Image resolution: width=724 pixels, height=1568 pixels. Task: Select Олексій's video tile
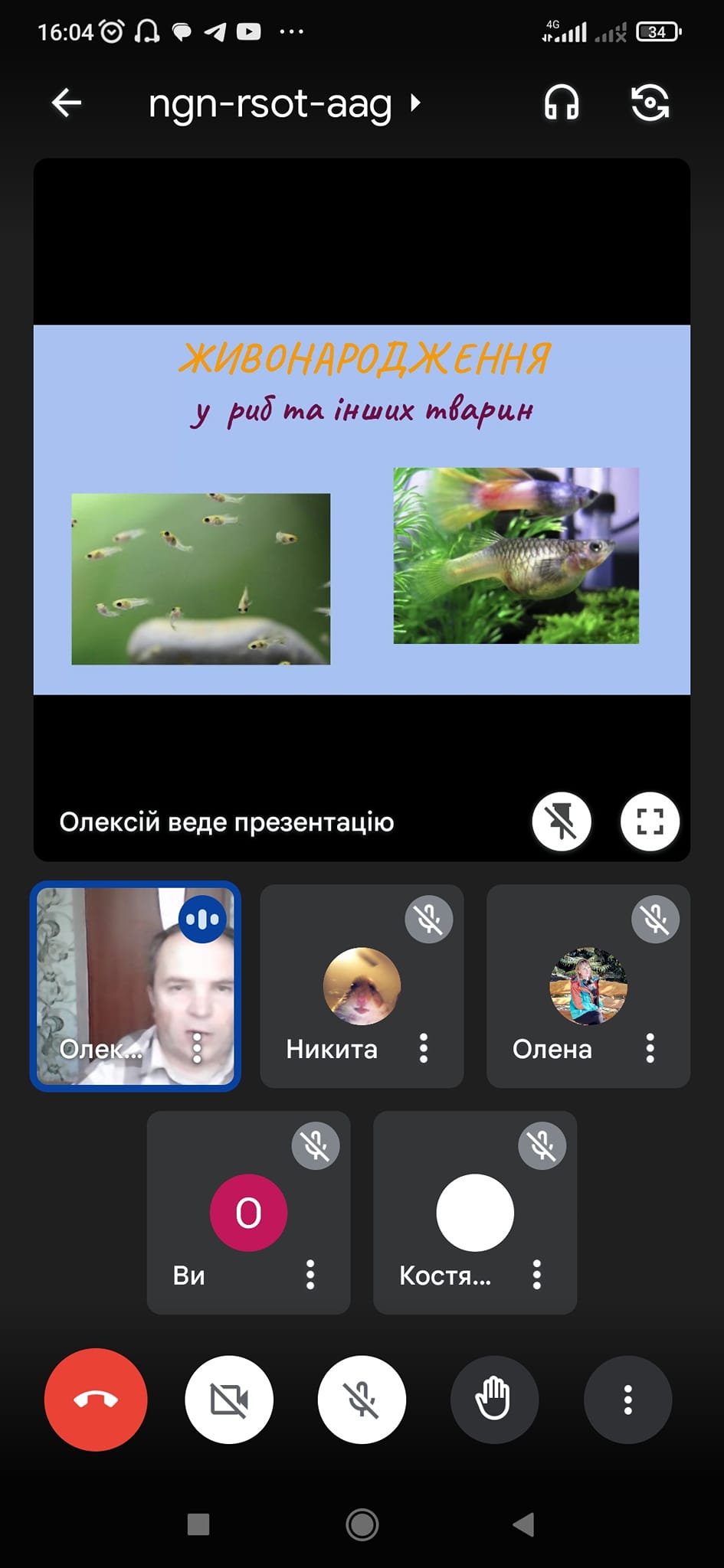coord(136,986)
